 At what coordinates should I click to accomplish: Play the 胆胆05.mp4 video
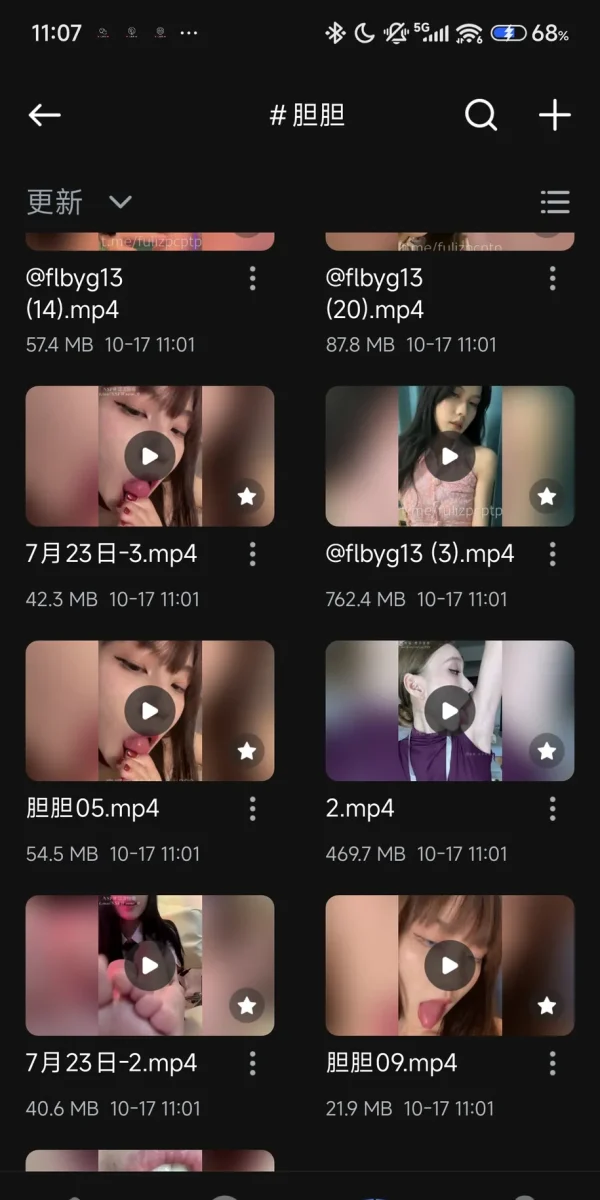click(149, 711)
